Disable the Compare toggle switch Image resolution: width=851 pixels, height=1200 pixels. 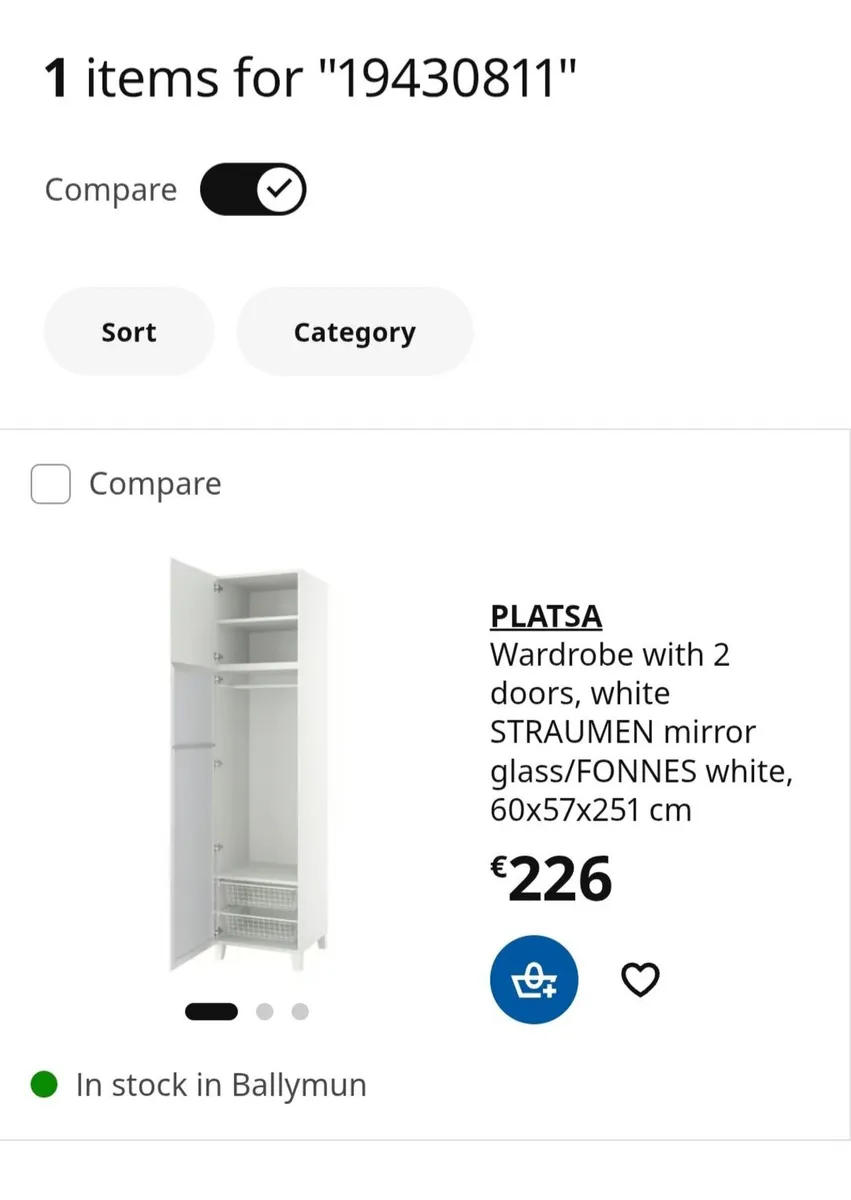pyautogui.click(x=253, y=188)
